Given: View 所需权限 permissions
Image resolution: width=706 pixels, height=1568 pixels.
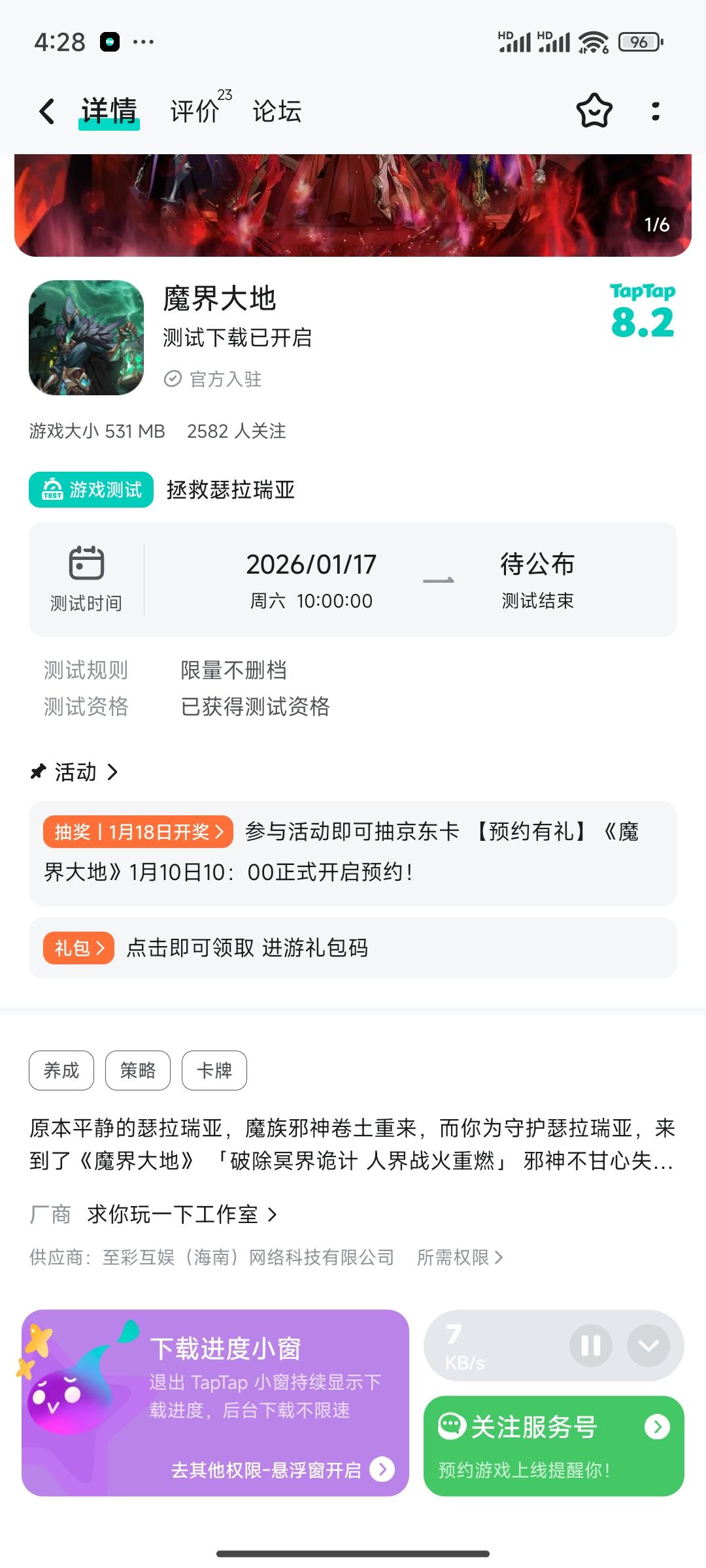Looking at the screenshot, I should [460, 1257].
